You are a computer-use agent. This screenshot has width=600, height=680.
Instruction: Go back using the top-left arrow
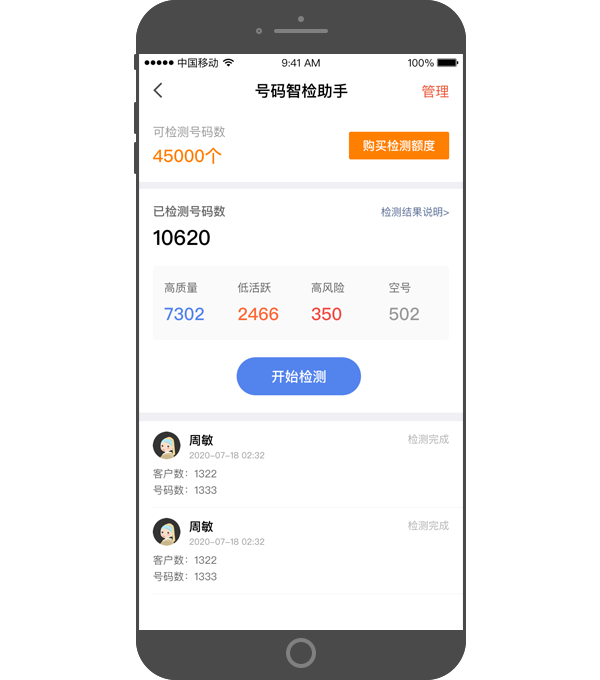[x=158, y=91]
